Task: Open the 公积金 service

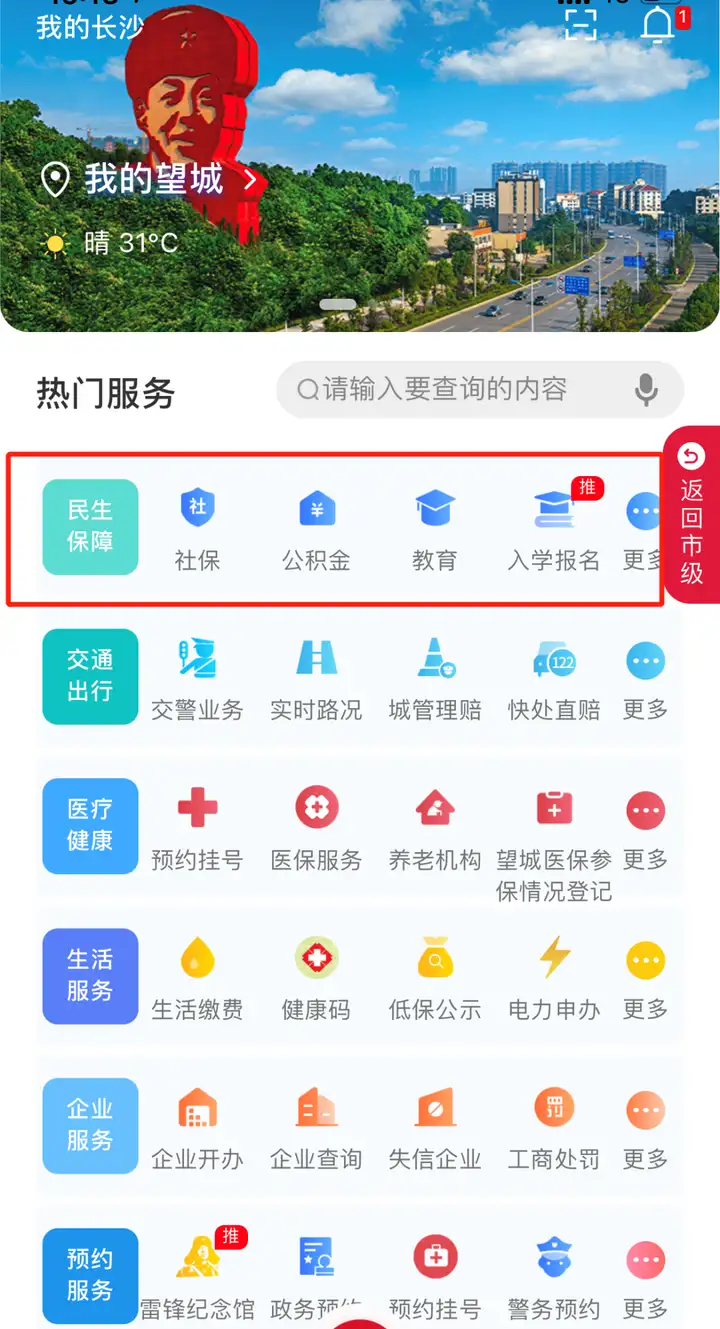Action: [316, 529]
